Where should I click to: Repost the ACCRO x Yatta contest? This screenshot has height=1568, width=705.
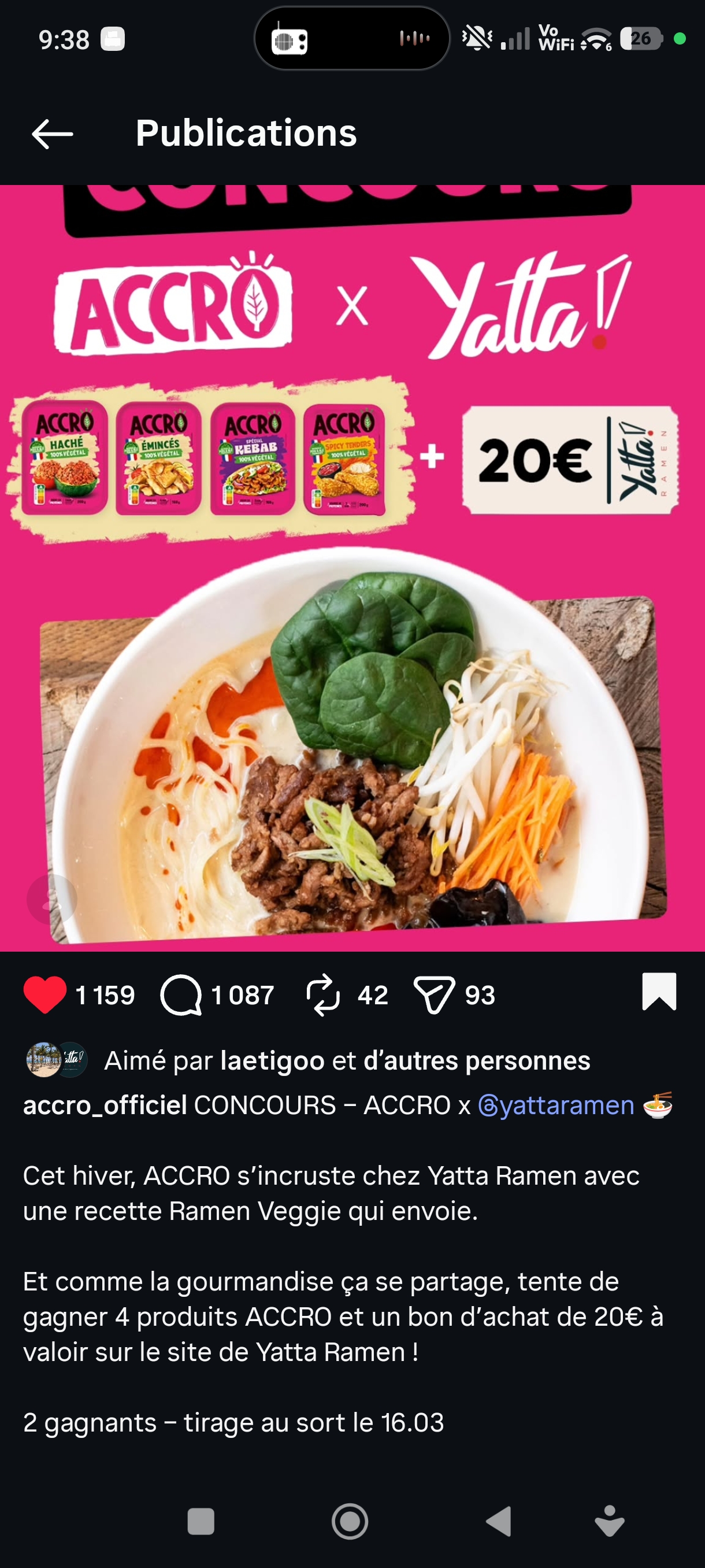point(322,994)
